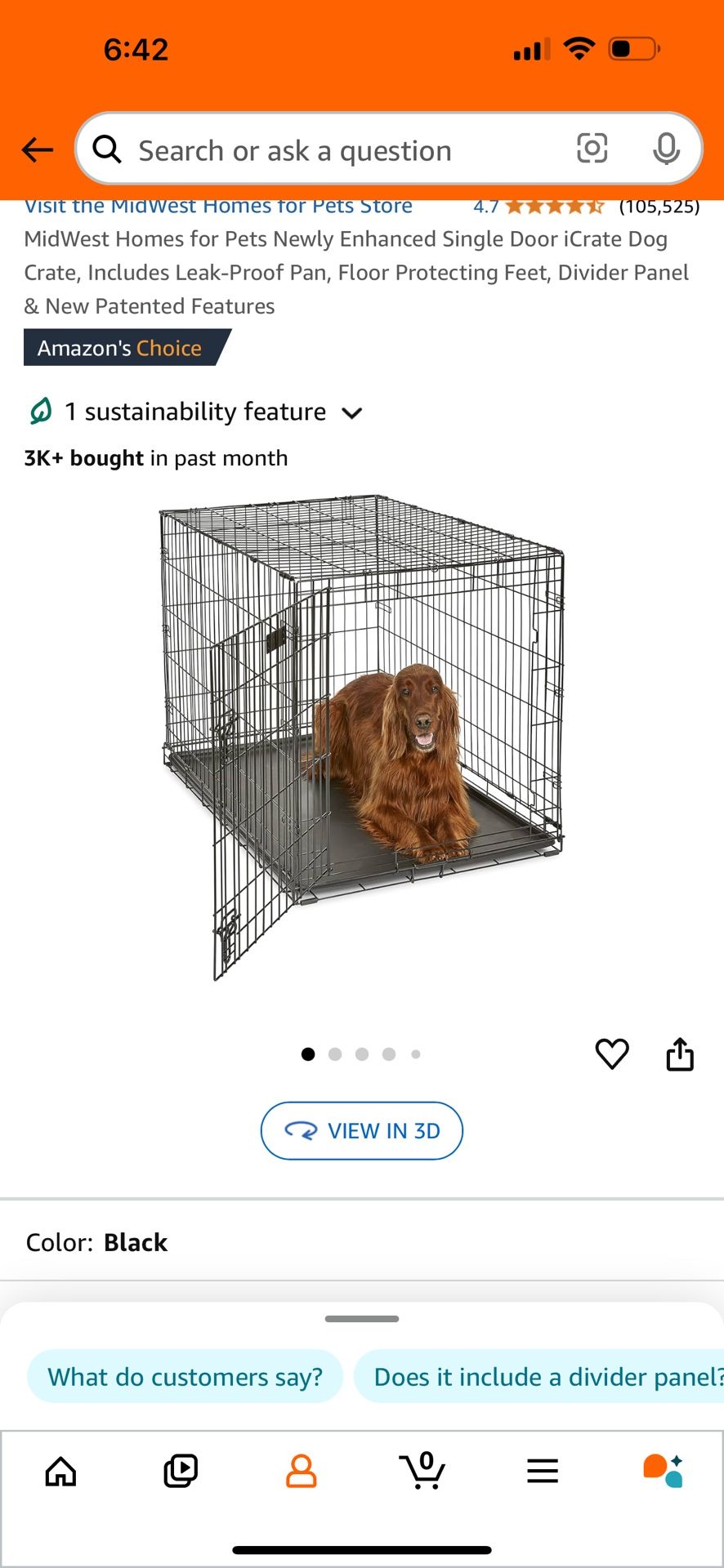Go to the Home tab
This screenshot has width=724, height=1568.
[60, 1472]
